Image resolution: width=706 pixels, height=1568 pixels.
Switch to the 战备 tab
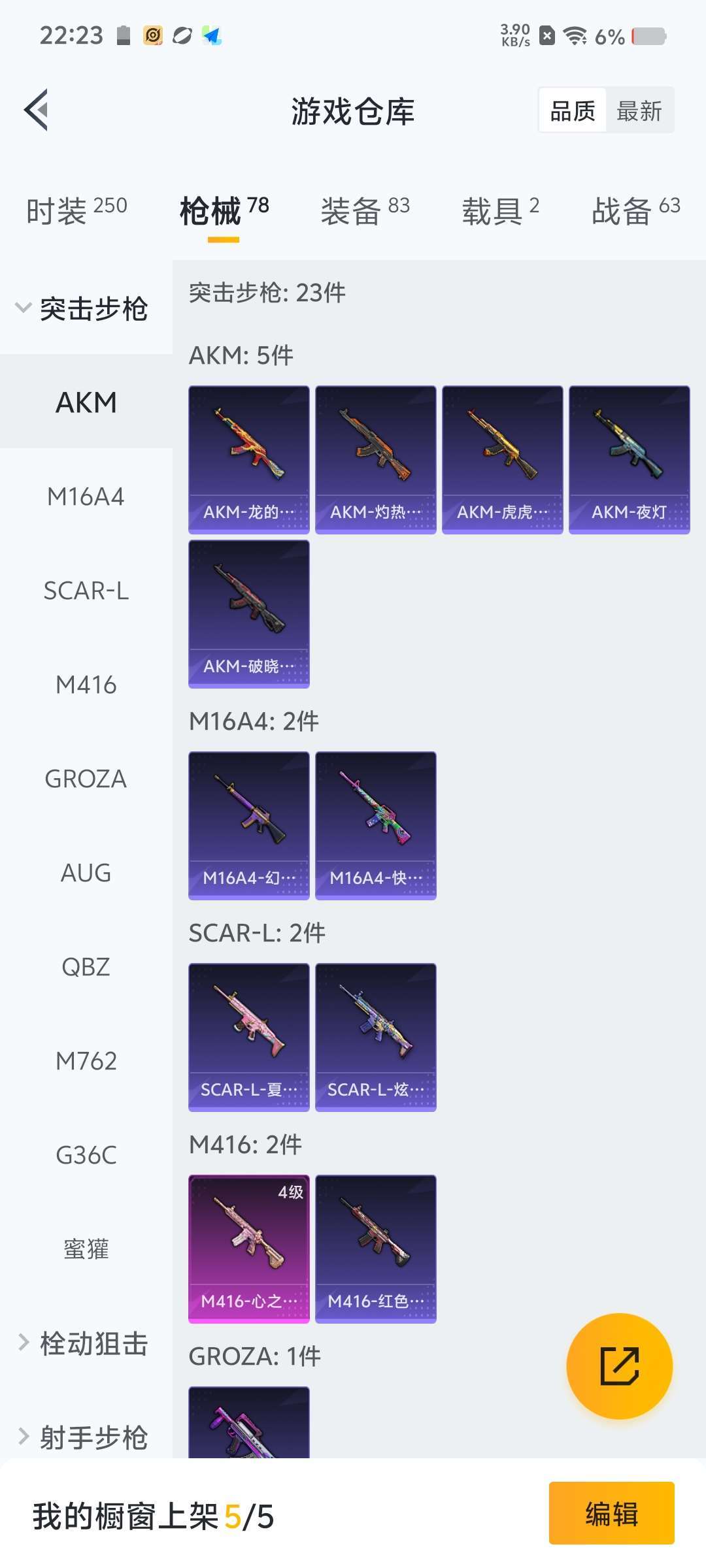pos(635,210)
